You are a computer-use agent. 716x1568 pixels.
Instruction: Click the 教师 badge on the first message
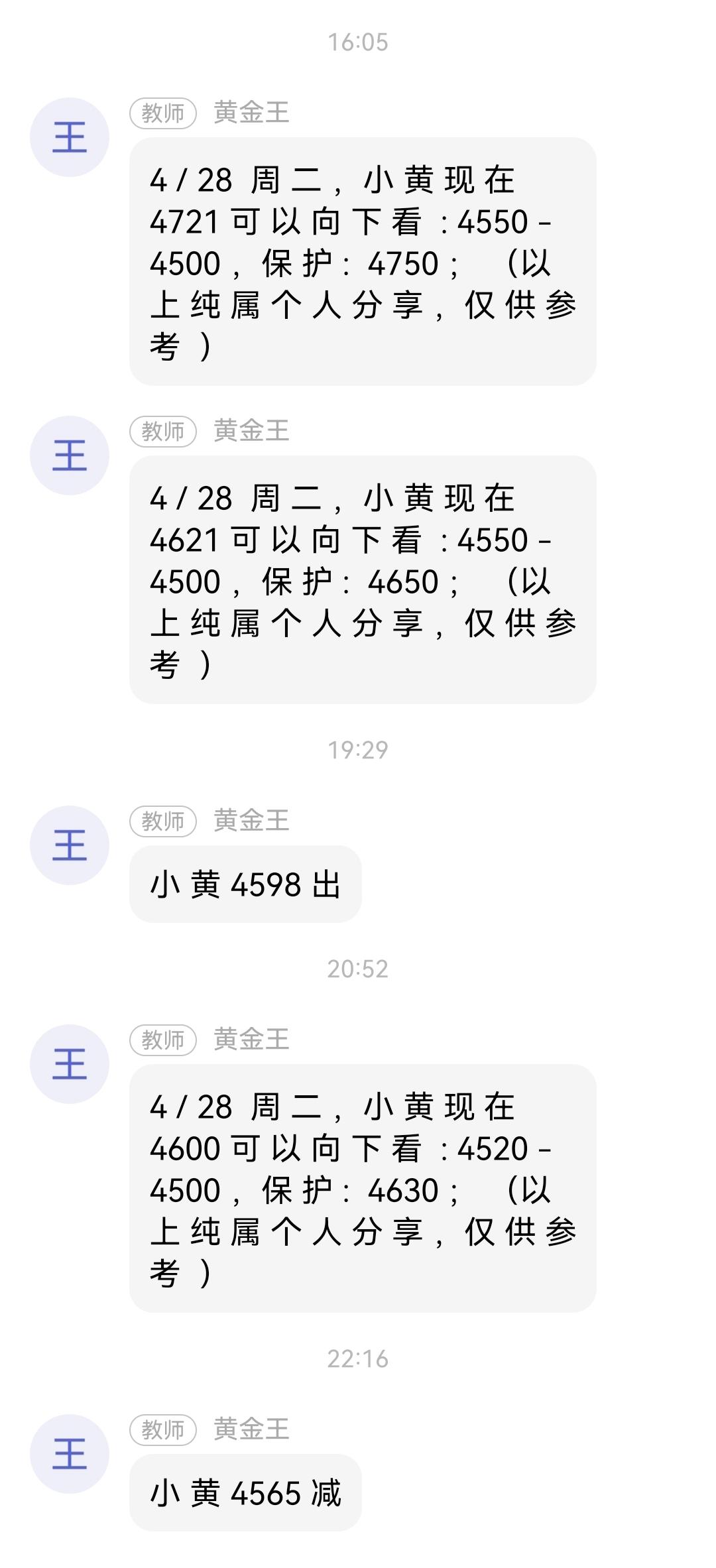click(x=162, y=111)
